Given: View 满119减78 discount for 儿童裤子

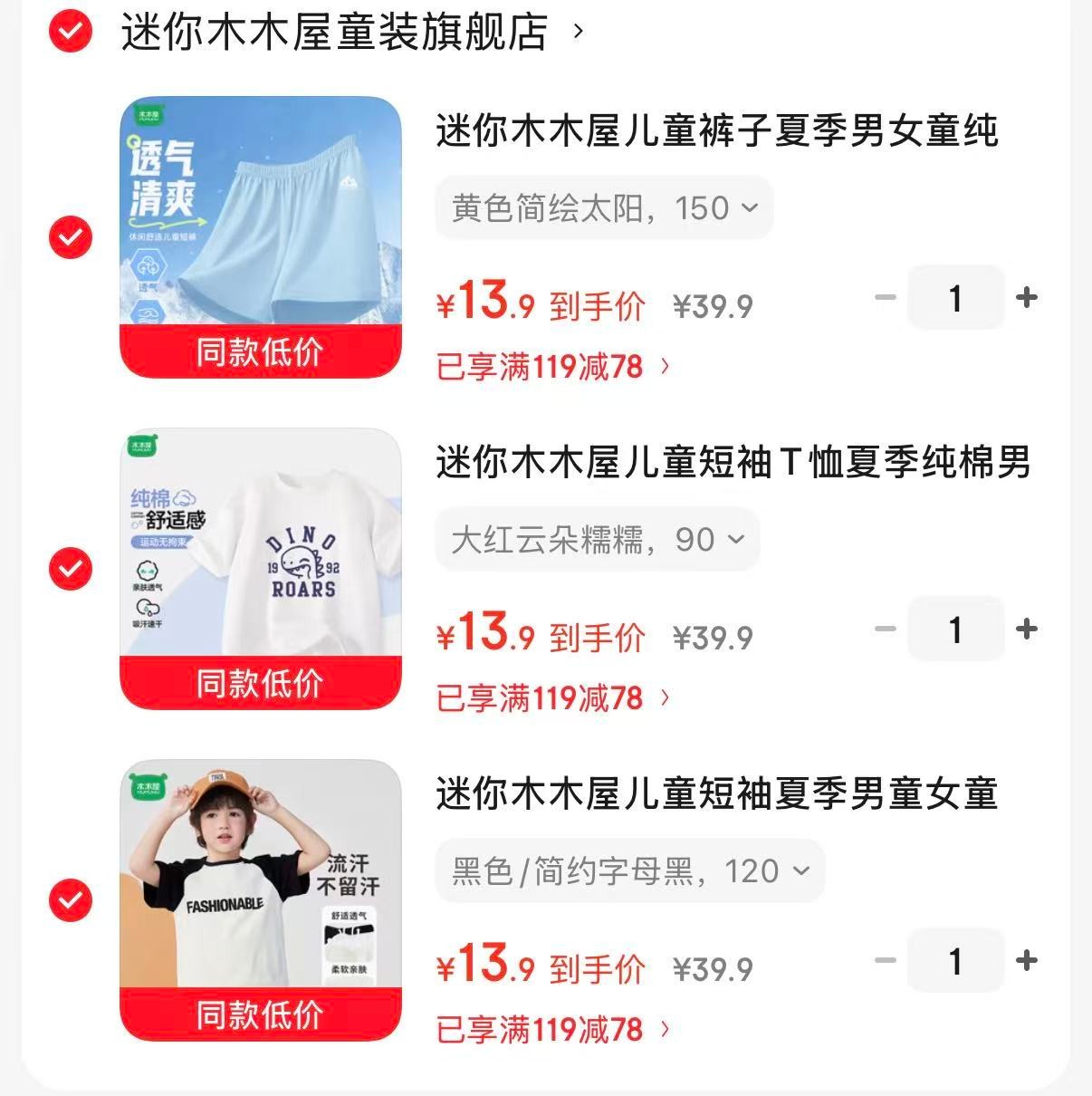Looking at the screenshot, I should tap(553, 367).
